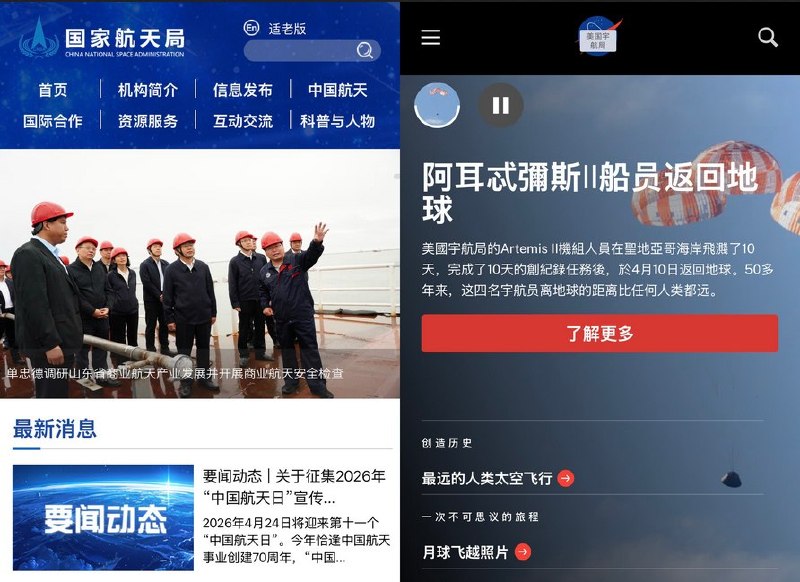Enable 适老版 senior-friendly mode
The height and width of the screenshot is (582, 800).
[x=287, y=28]
